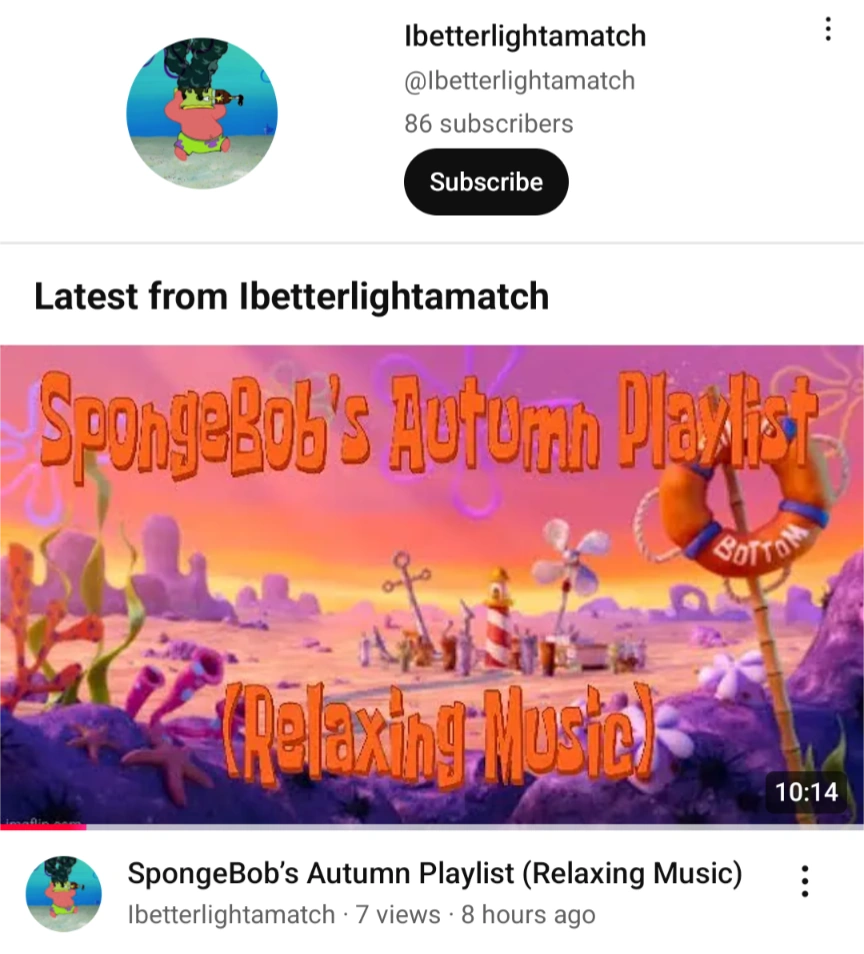Open the channel name Ibetterlightamatch in the header
This screenshot has height=954, width=864.
pyautogui.click(x=525, y=35)
